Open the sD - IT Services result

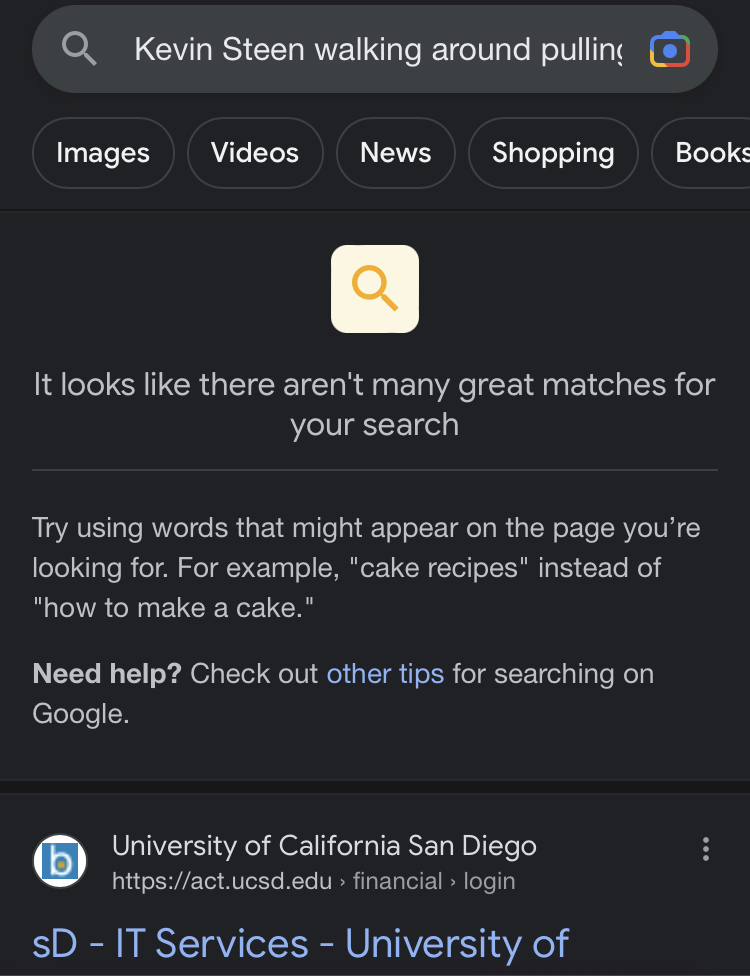pos(301,944)
